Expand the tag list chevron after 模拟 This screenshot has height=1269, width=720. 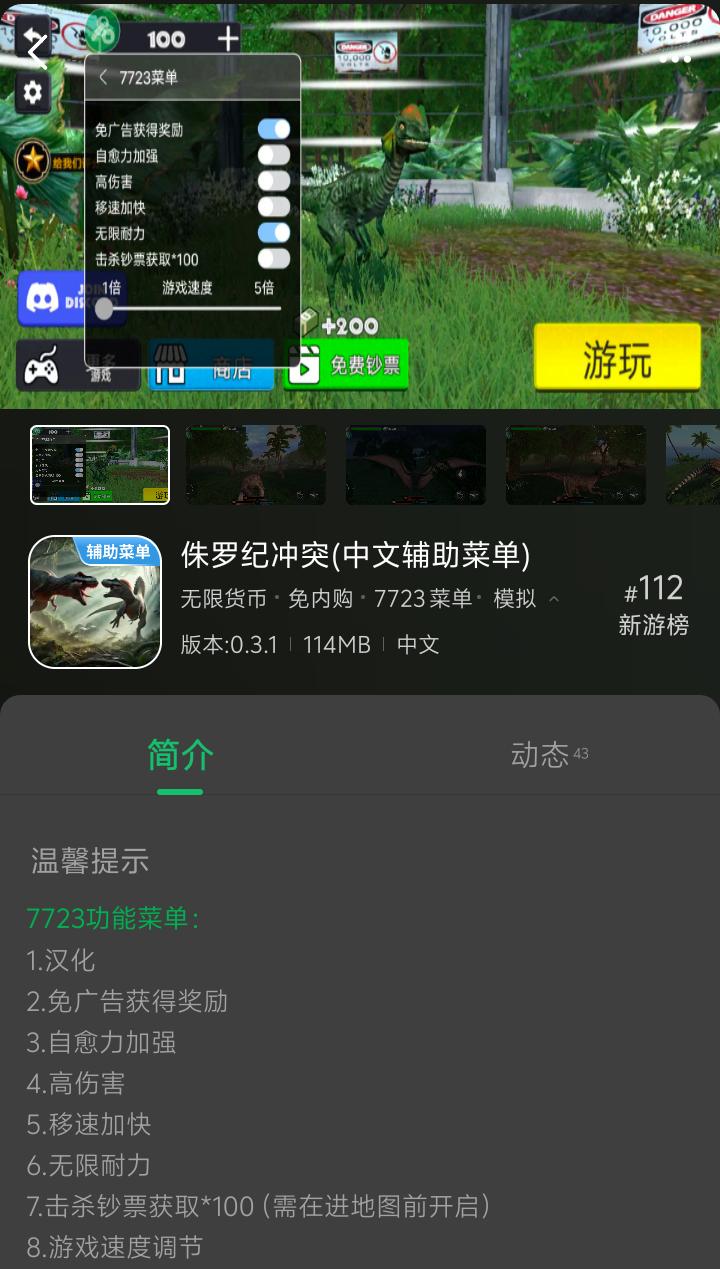[554, 599]
